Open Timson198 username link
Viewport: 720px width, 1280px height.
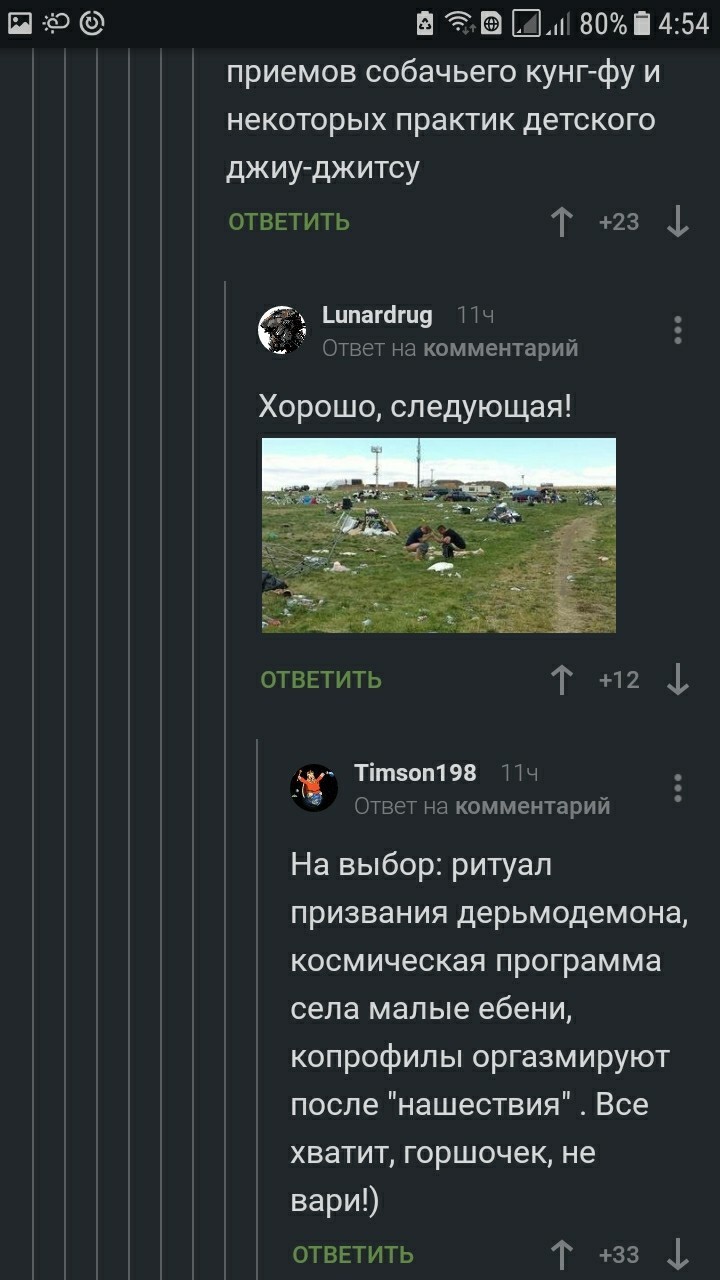[415, 773]
